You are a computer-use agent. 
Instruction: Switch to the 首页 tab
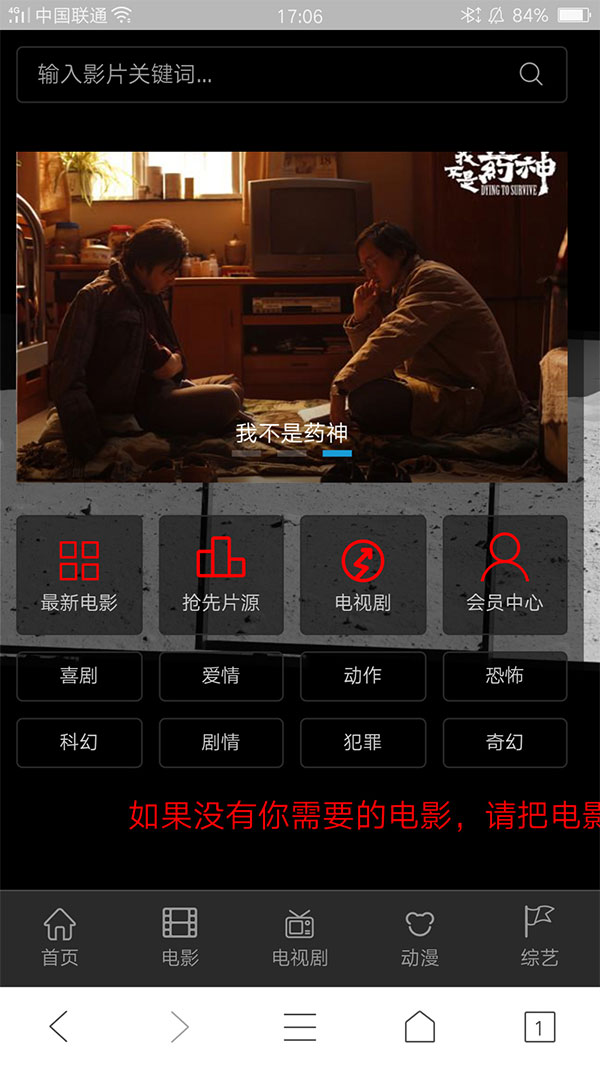pyautogui.click(x=60, y=937)
